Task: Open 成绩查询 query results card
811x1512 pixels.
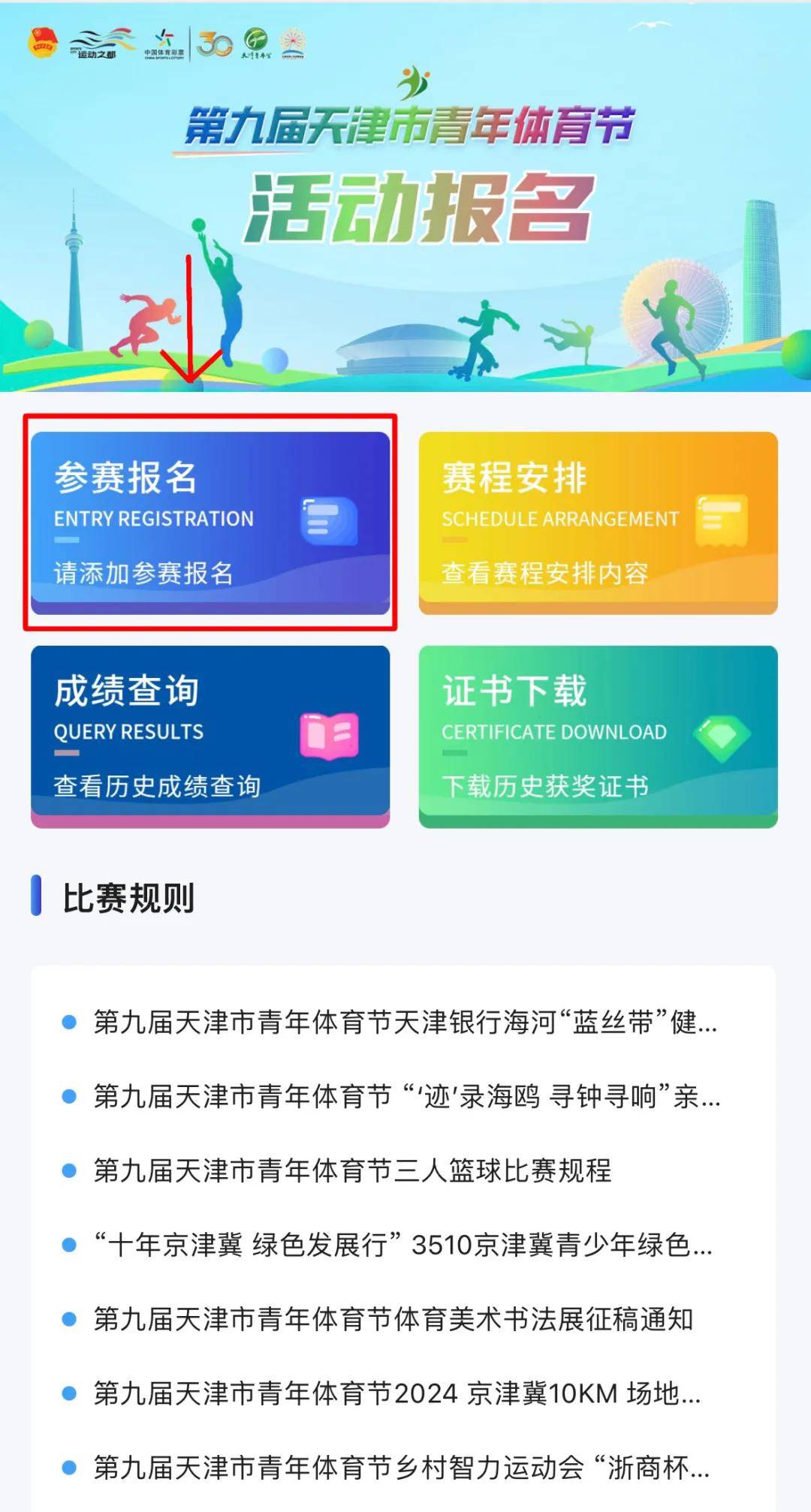Action: [210, 736]
